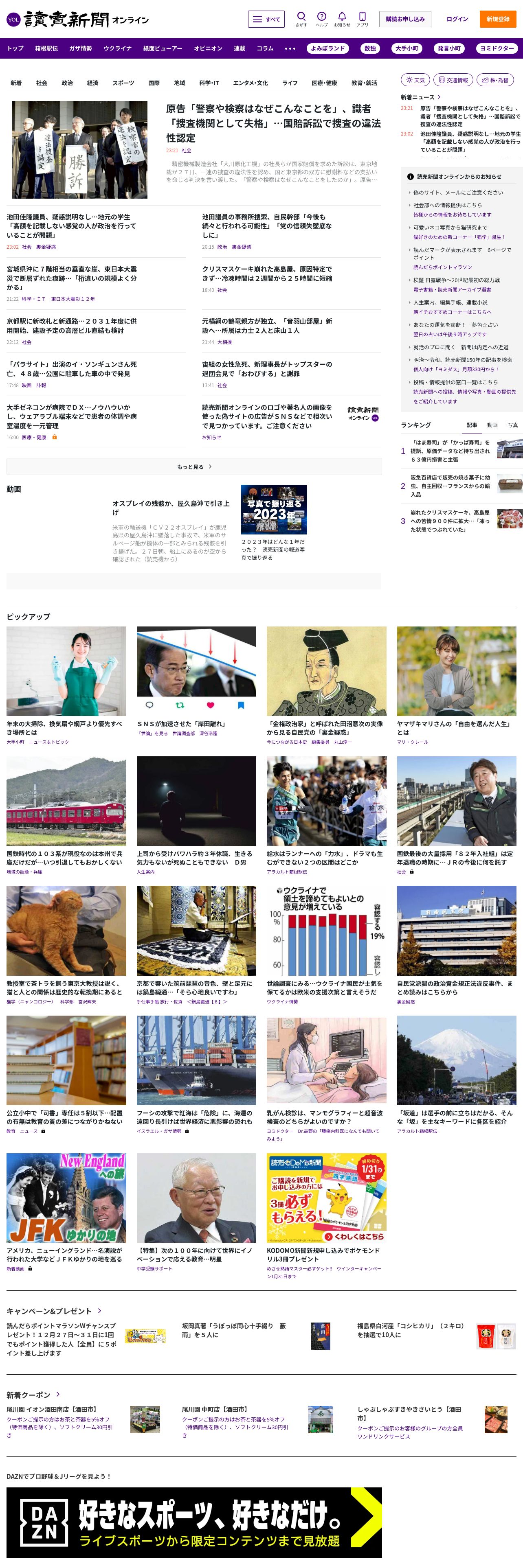Tap the ログイン link
Screen dimensions: 523x1568
click(x=457, y=20)
